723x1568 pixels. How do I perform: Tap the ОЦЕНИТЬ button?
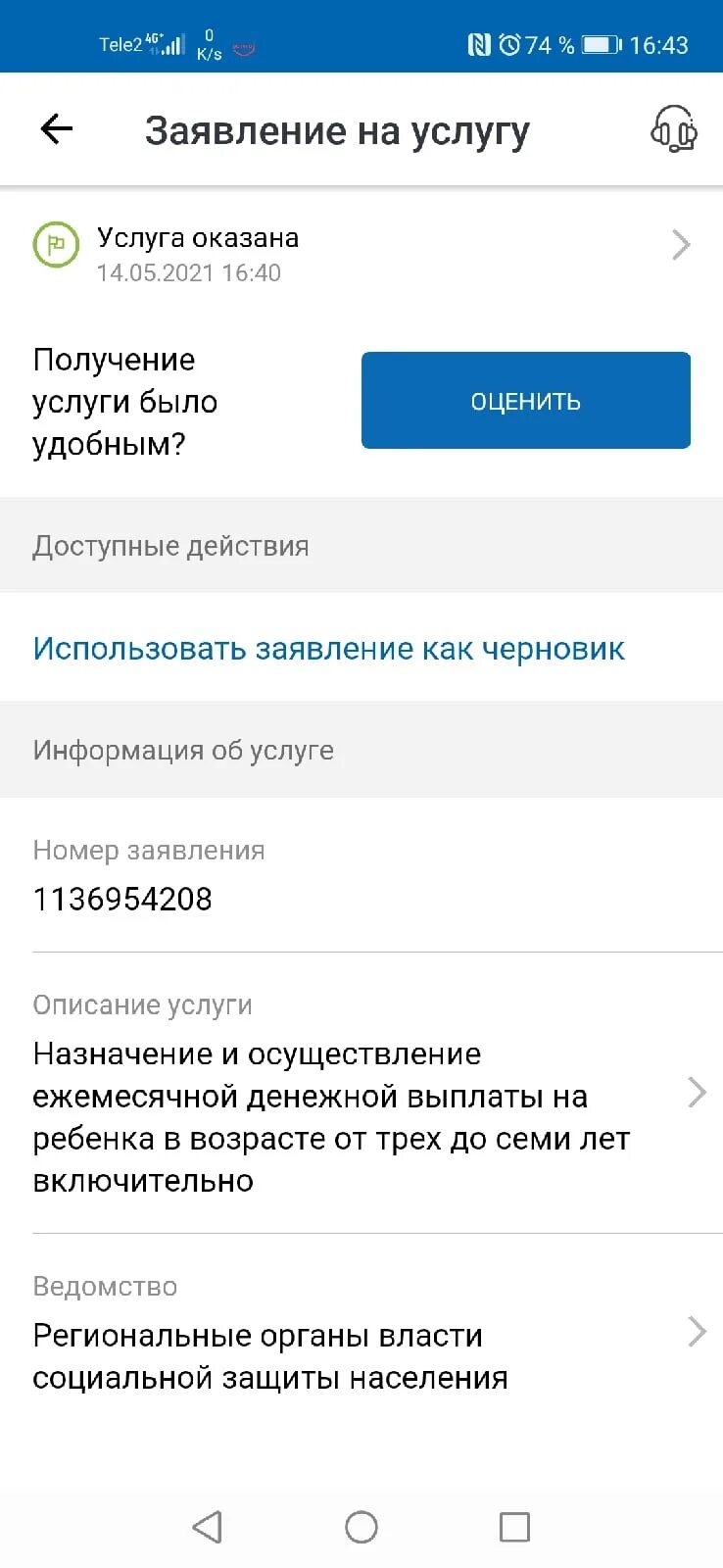(526, 401)
